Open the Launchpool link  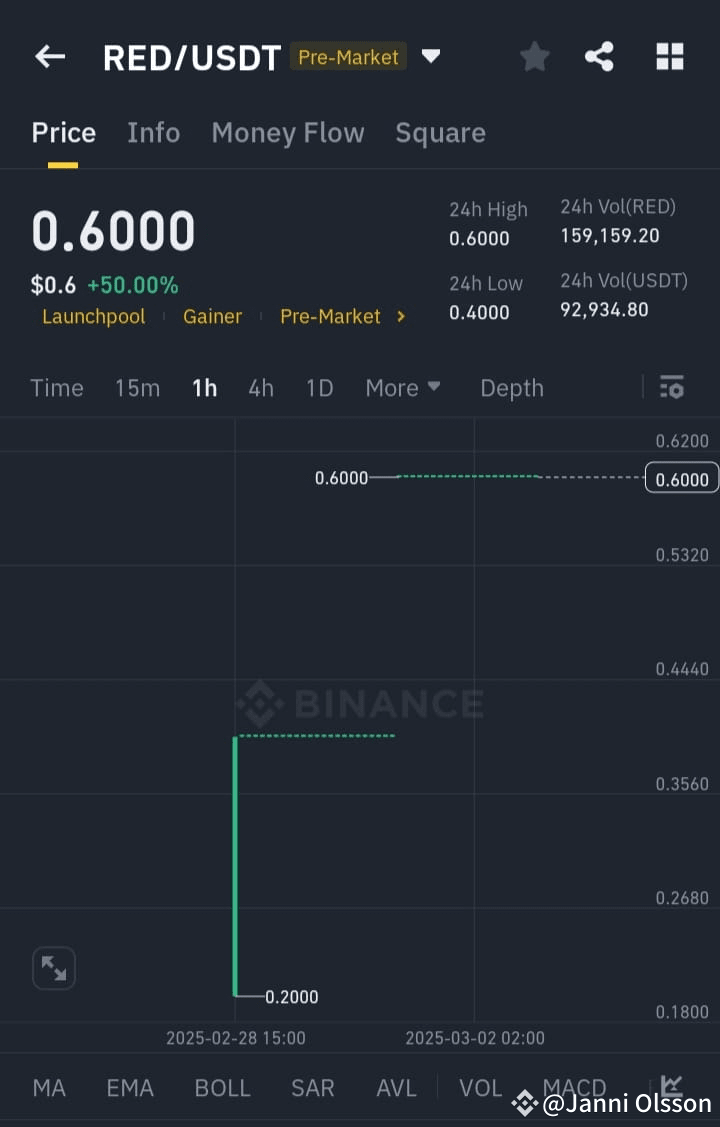tap(93, 317)
